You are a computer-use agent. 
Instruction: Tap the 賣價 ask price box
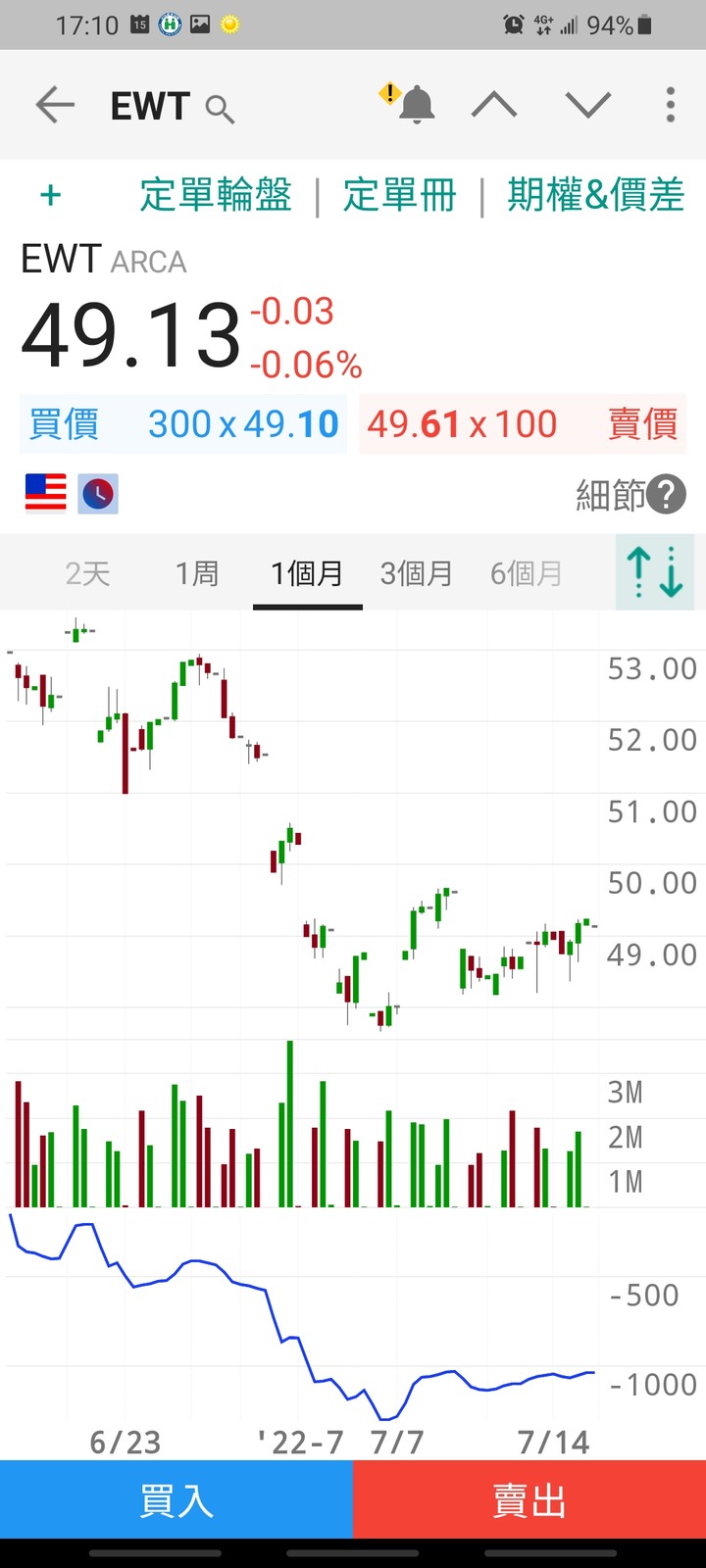(x=523, y=424)
